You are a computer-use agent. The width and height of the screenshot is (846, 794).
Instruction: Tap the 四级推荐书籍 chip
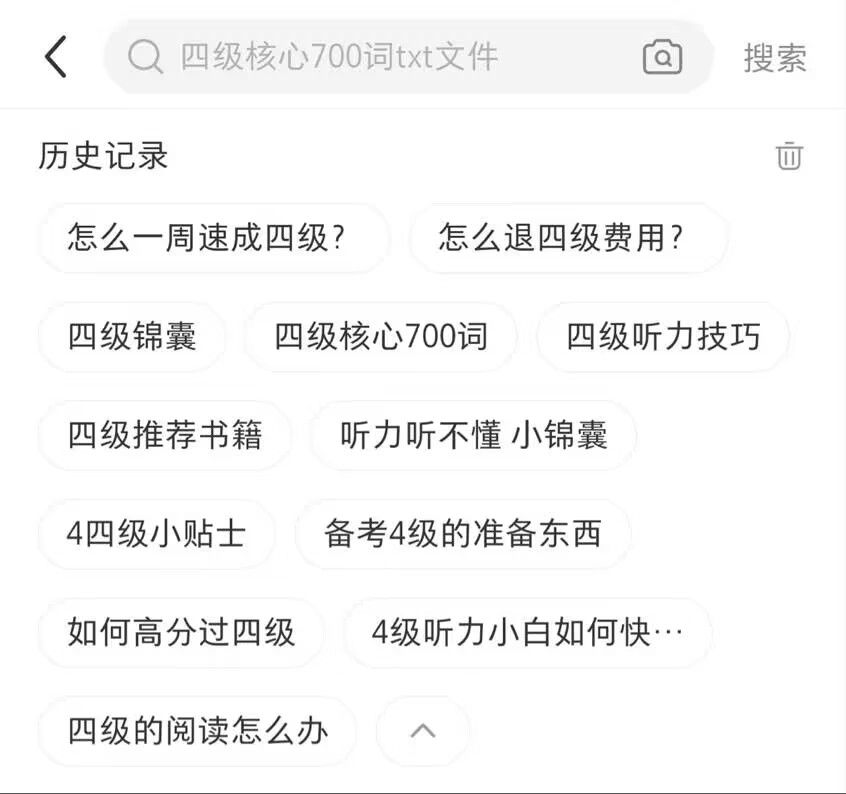(x=165, y=435)
